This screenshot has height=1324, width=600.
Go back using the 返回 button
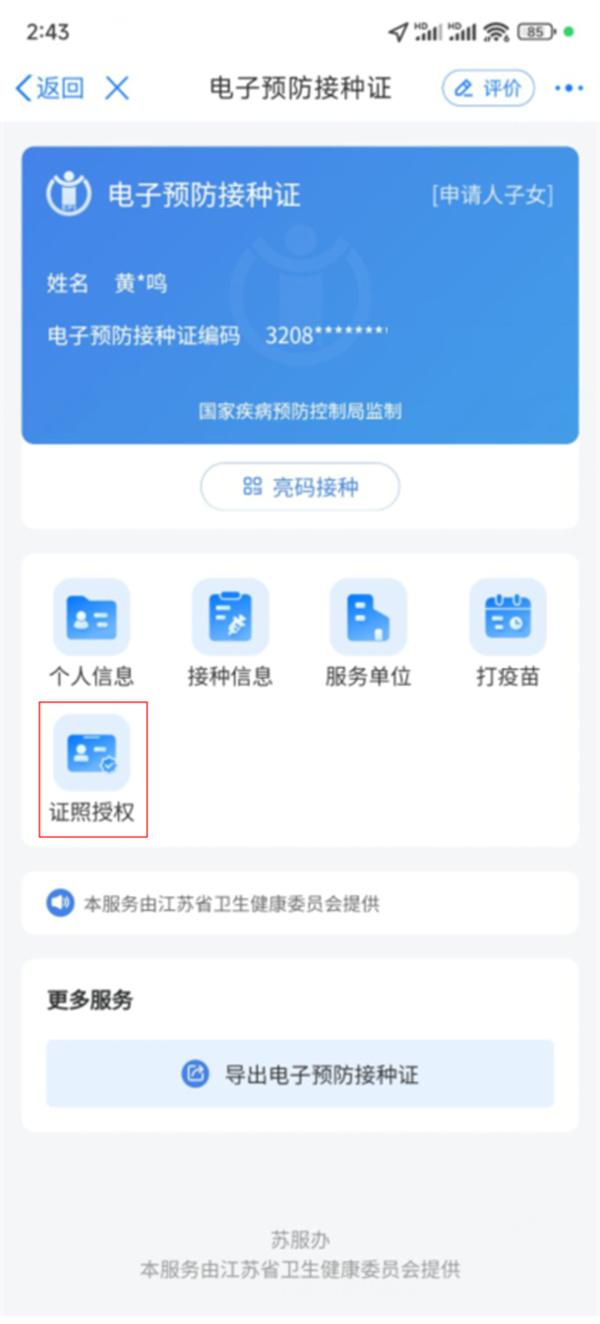click(50, 88)
